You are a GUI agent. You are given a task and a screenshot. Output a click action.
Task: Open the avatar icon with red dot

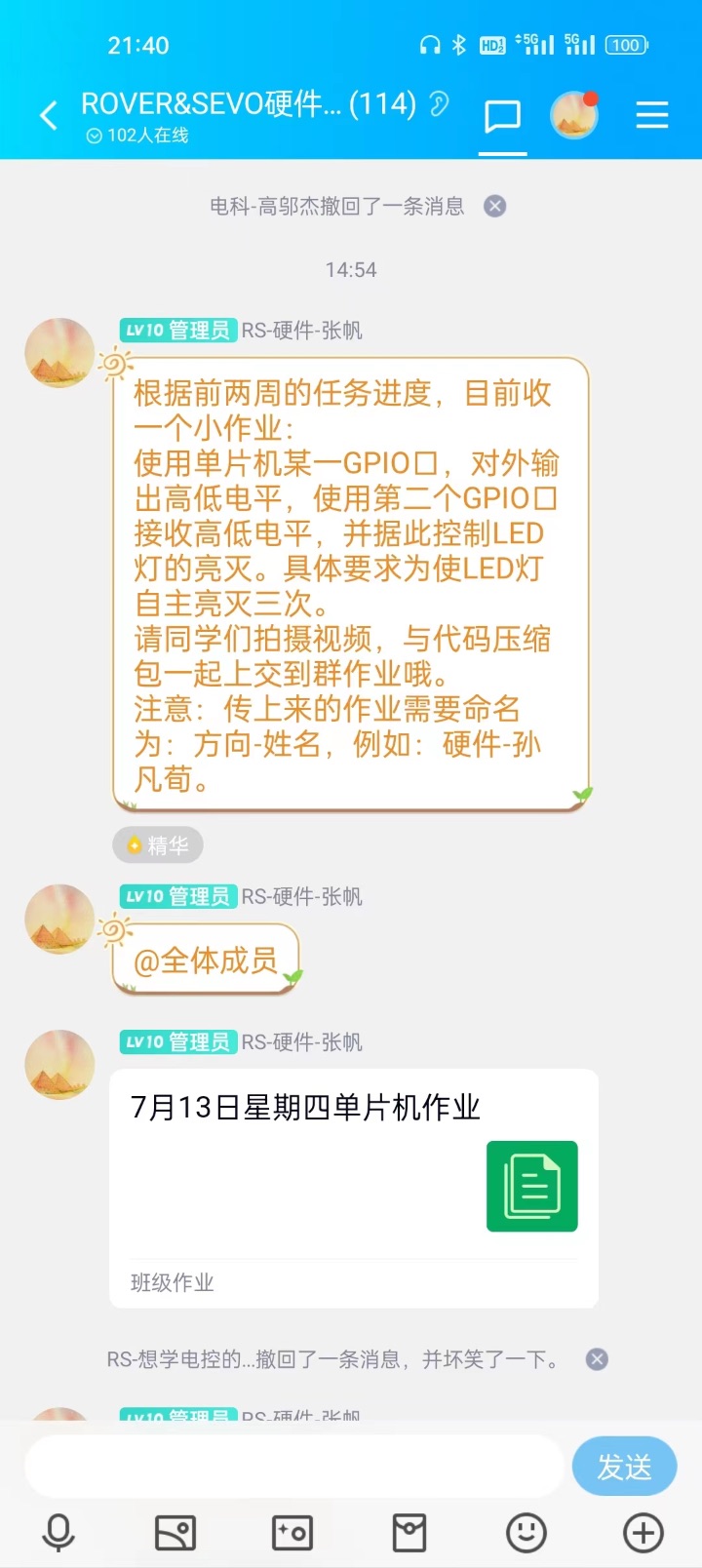click(573, 115)
